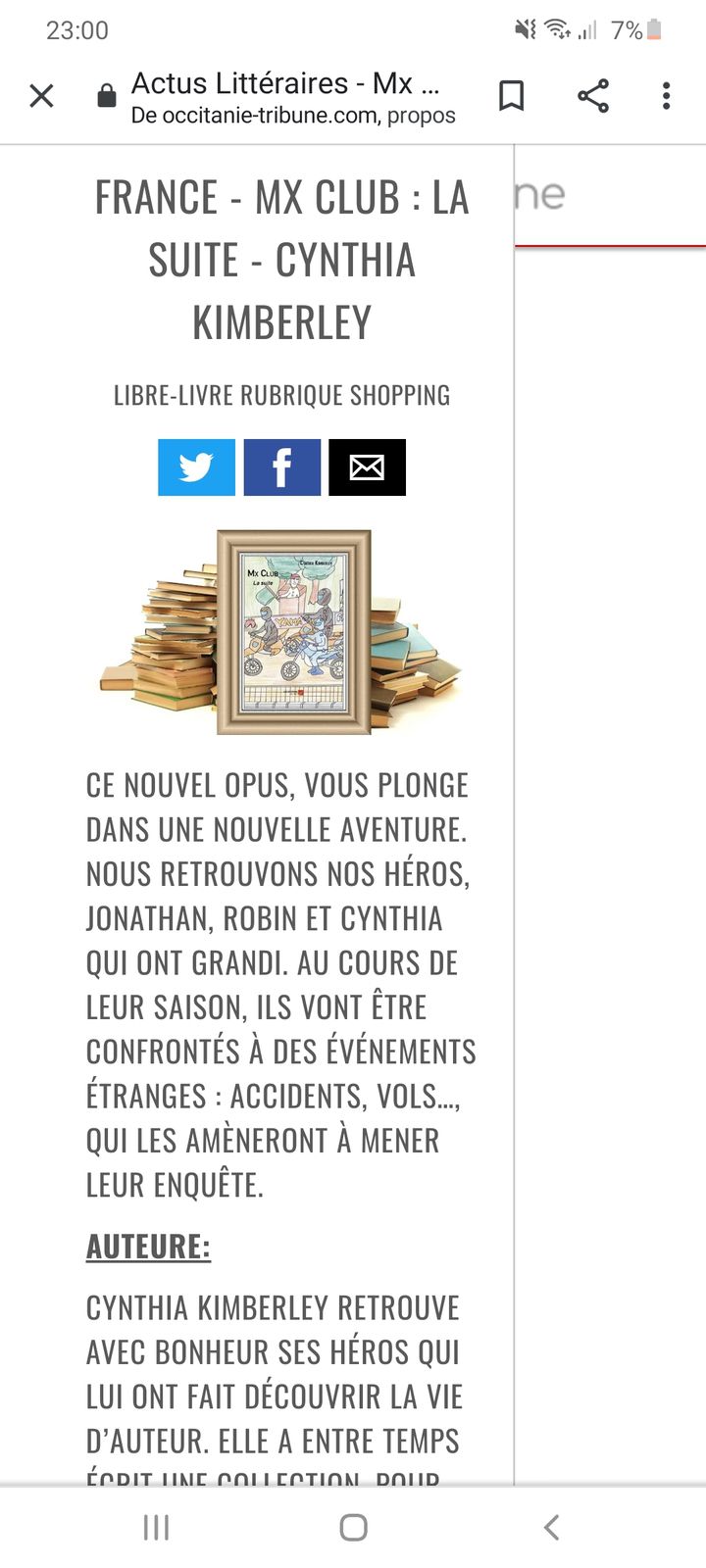Send article by email
This screenshot has height=1568, width=706.
coord(367,467)
